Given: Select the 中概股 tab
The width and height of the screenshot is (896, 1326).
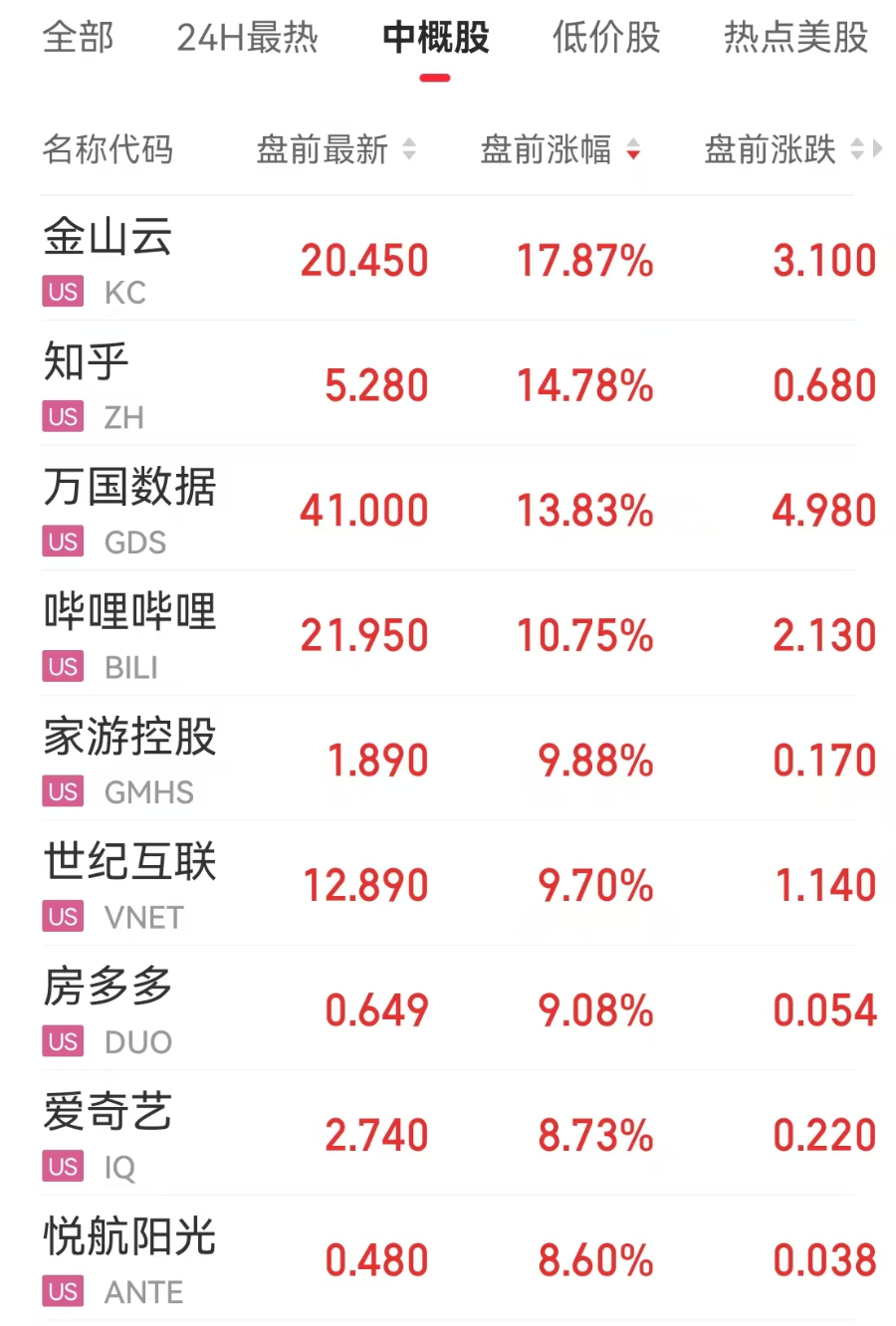Looking at the screenshot, I should 435,38.
